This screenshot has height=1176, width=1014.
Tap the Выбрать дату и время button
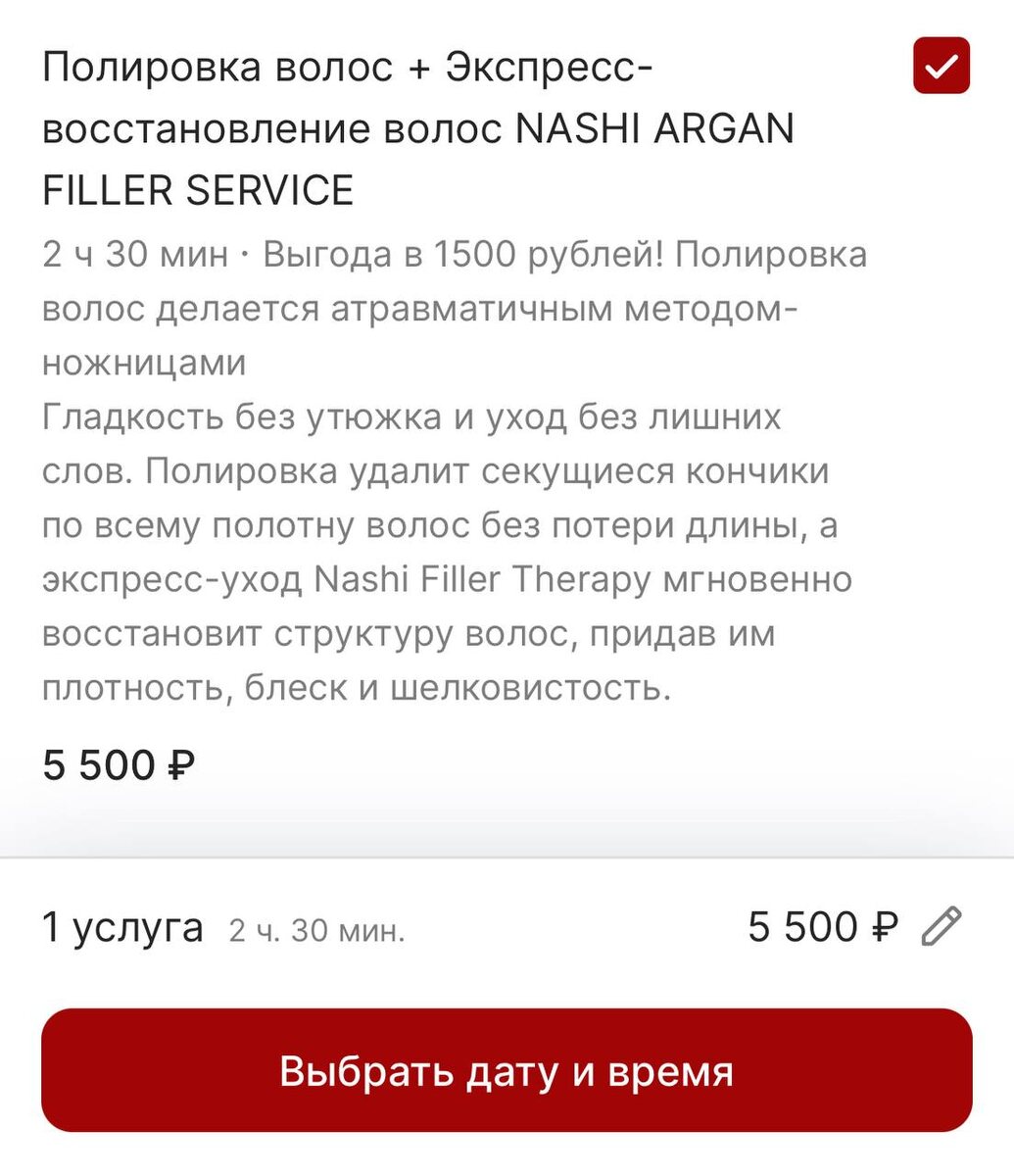point(507,1070)
